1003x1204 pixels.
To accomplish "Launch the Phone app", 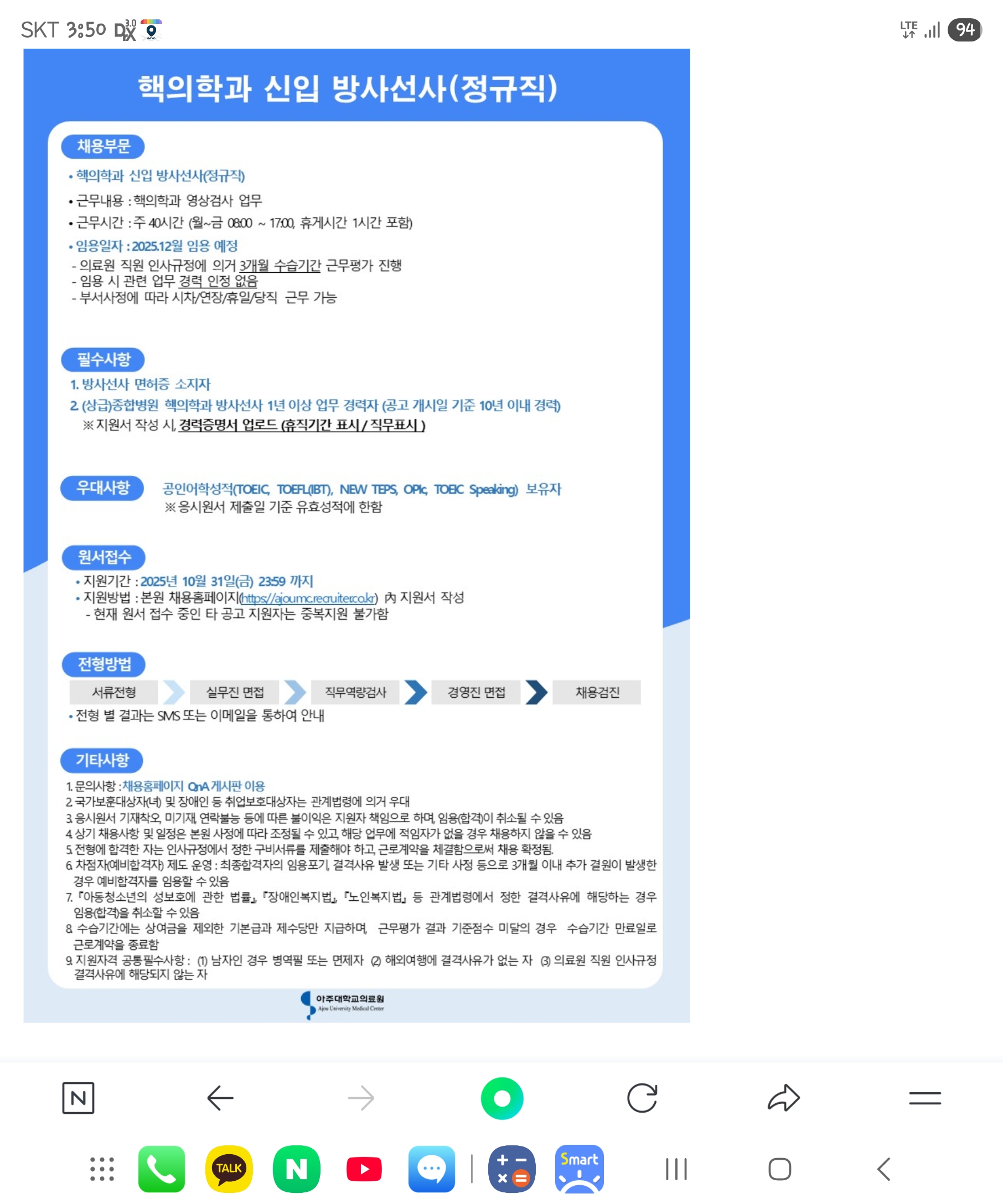I will coord(162,1169).
